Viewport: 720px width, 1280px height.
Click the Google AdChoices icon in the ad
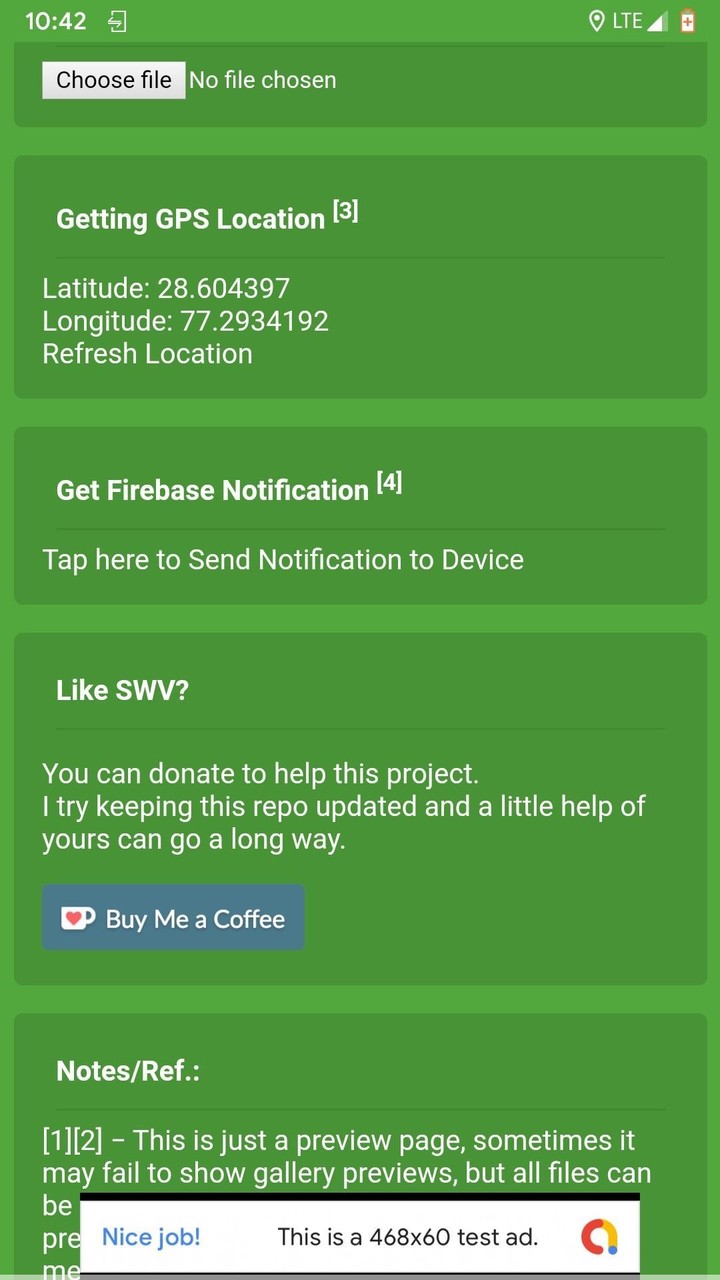tap(600, 1237)
